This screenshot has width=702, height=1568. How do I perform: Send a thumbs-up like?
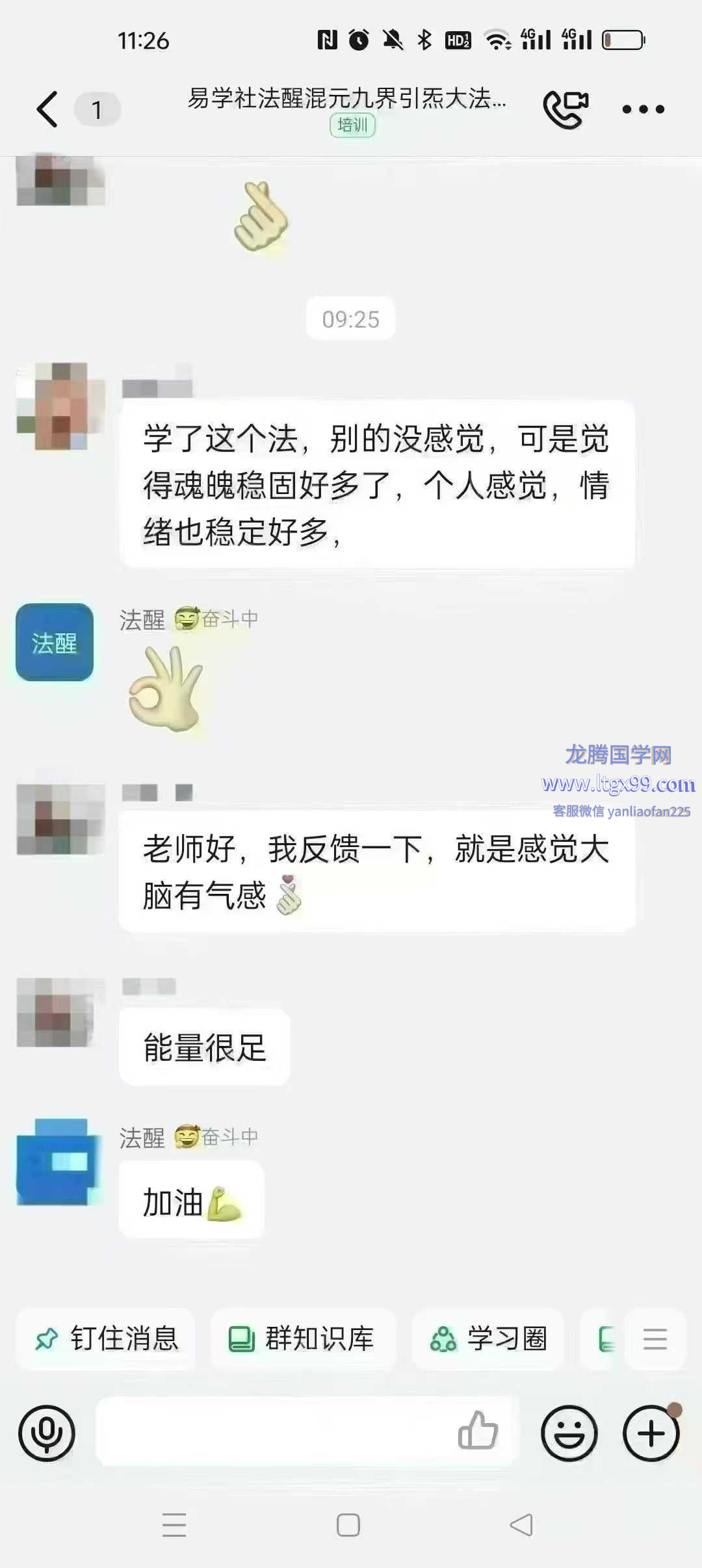pos(478,1430)
